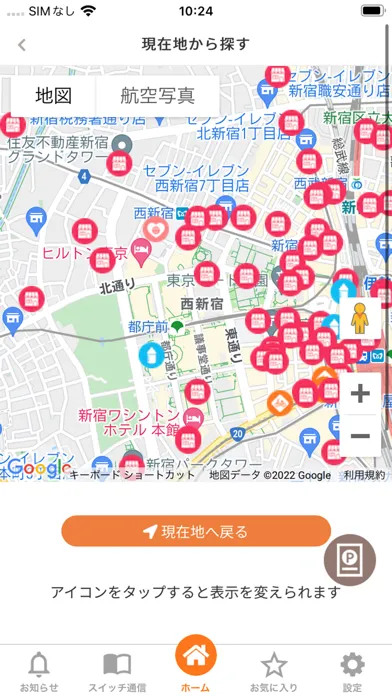Tap the Street View pegman icon

coord(360,319)
